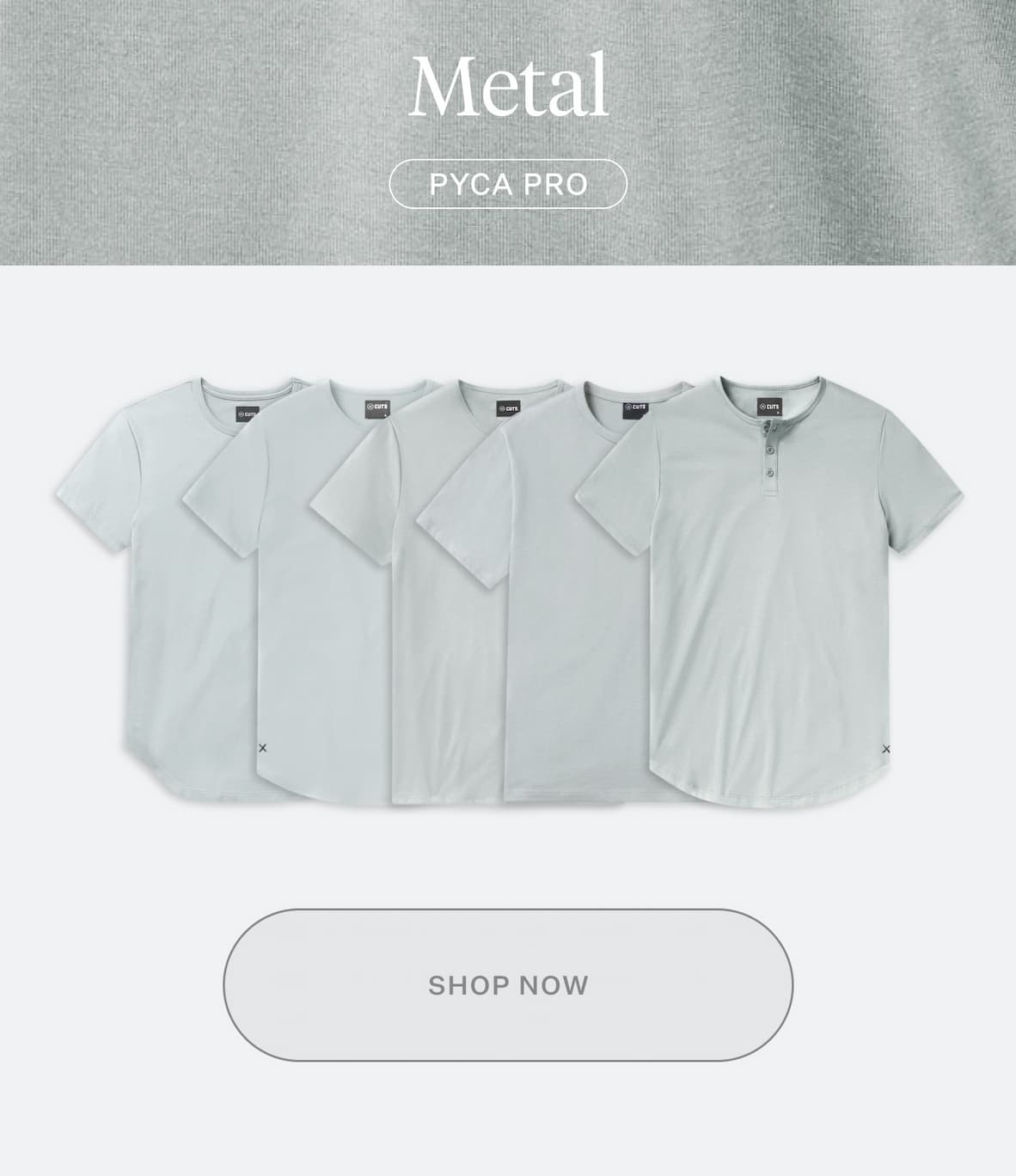Viewport: 1016px width, 1176px height.
Task: Click the CUTS neck label on the henley
Action: pyautogui.click(x=769, y=407)
